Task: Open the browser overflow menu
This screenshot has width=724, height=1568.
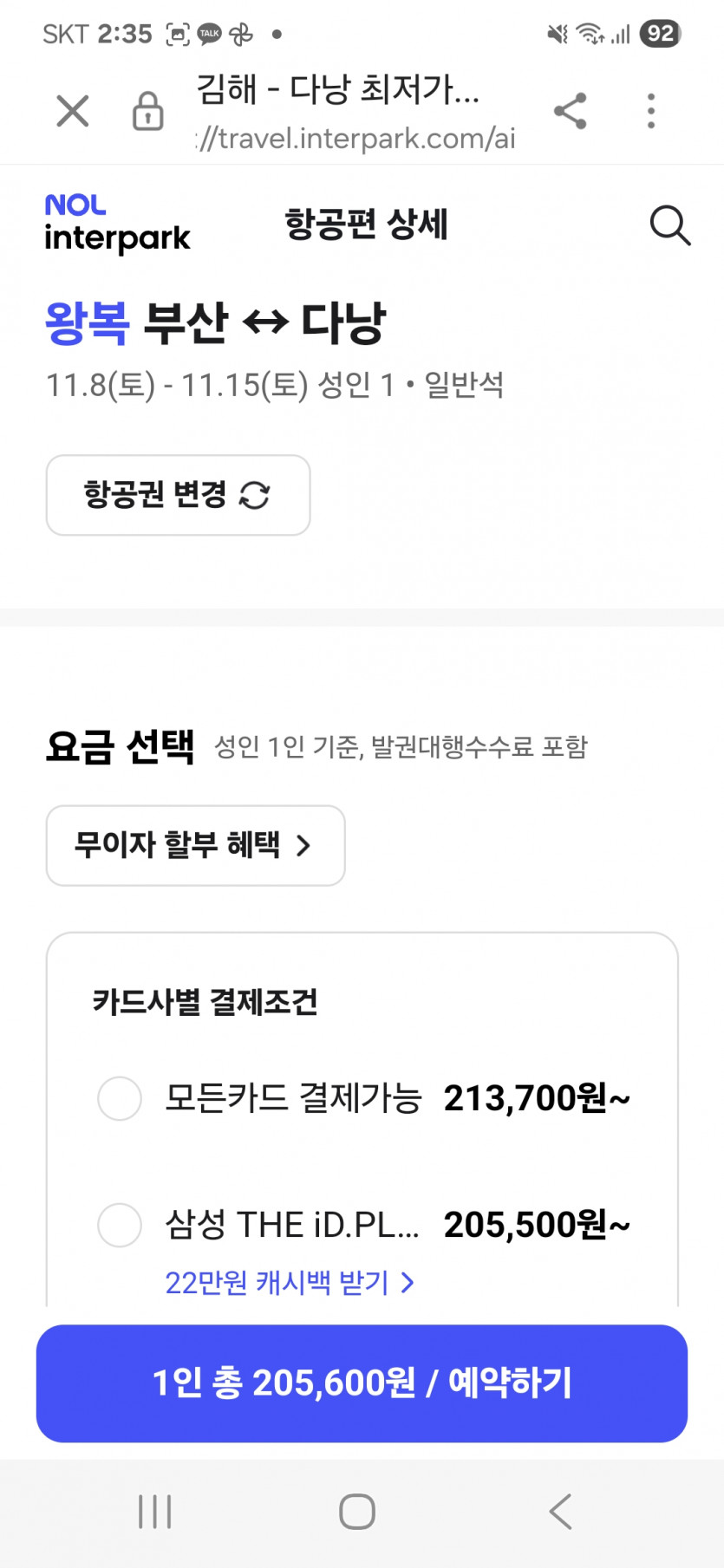Action: [651, 111]
